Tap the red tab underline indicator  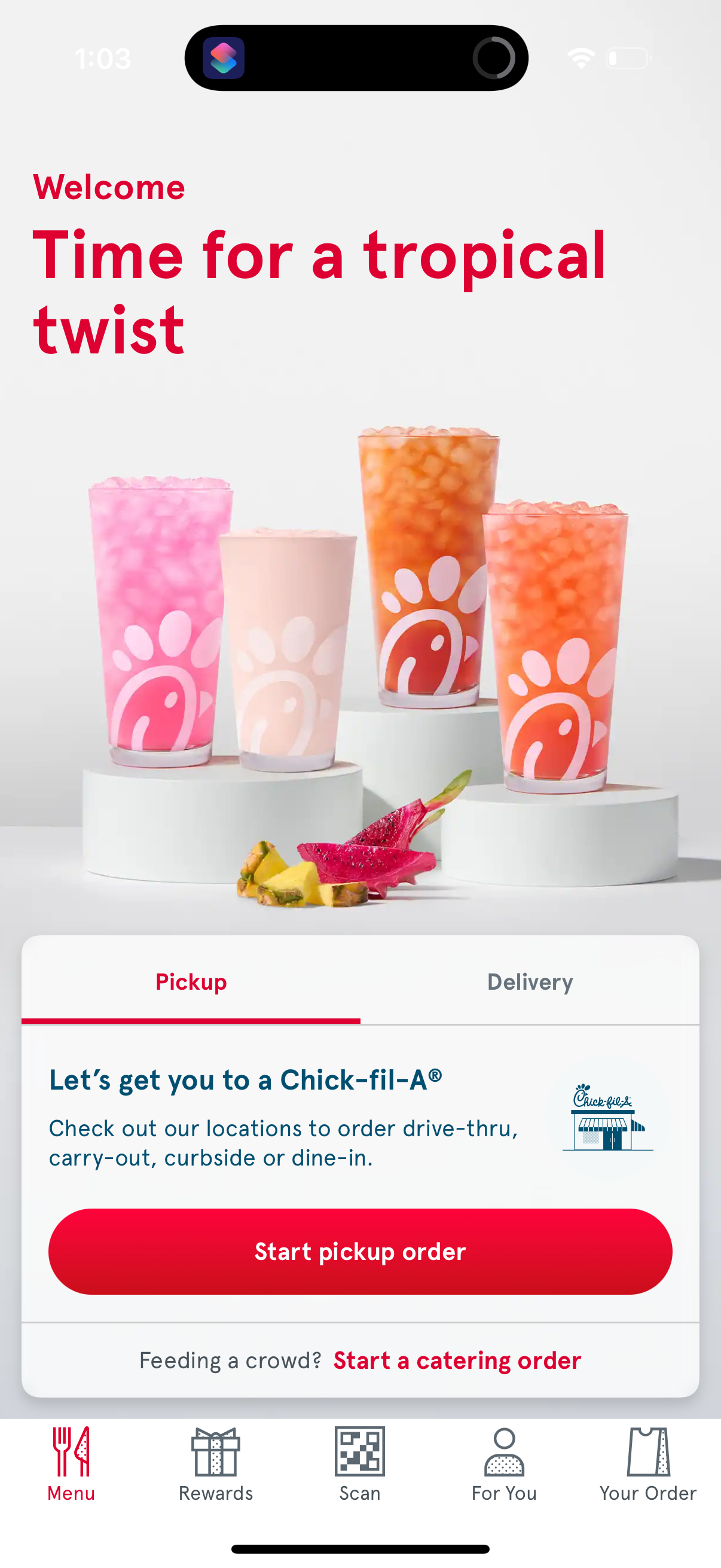[191, 1018]
